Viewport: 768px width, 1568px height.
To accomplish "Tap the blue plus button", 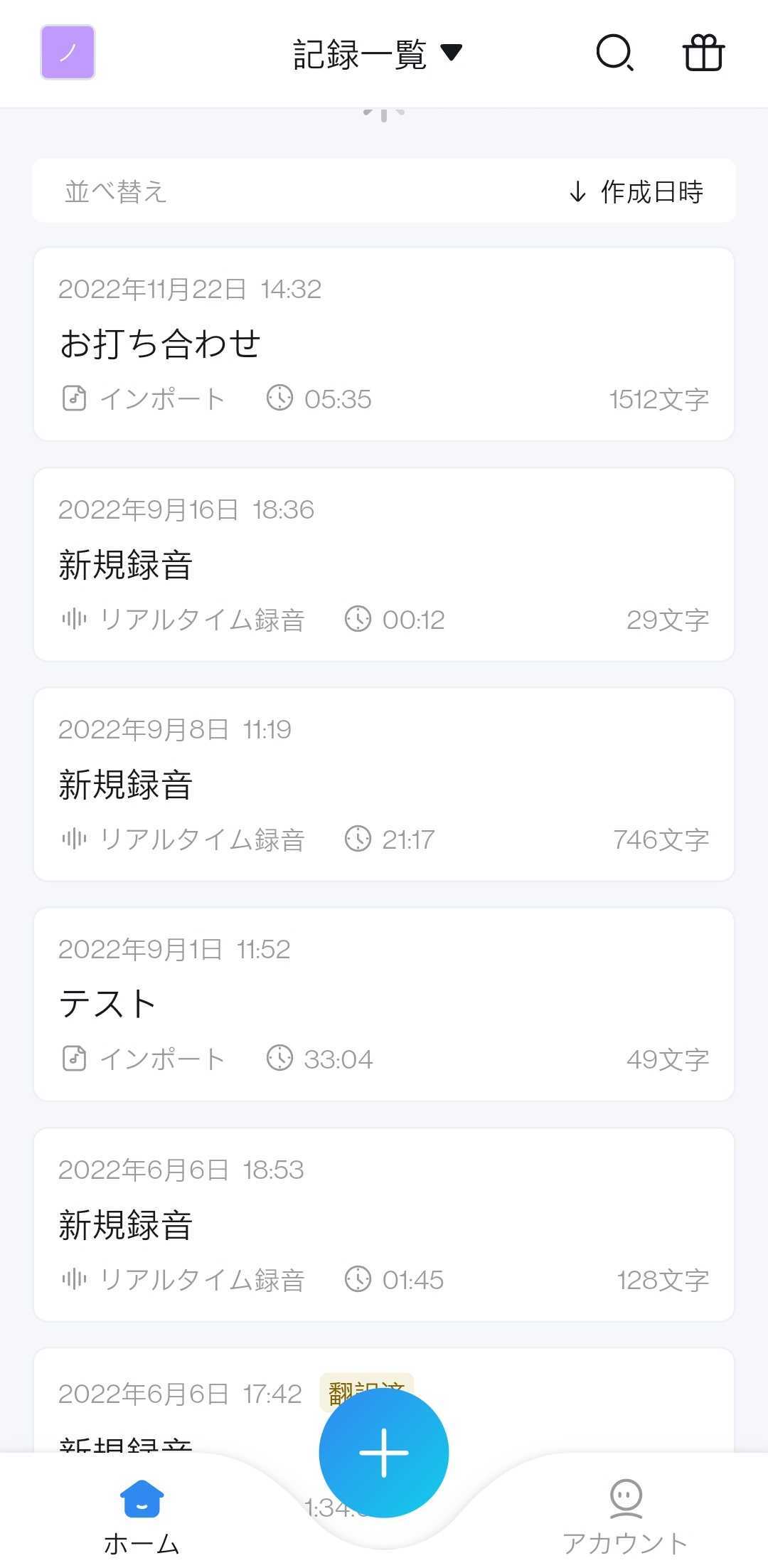I will tap(384, 1452).
